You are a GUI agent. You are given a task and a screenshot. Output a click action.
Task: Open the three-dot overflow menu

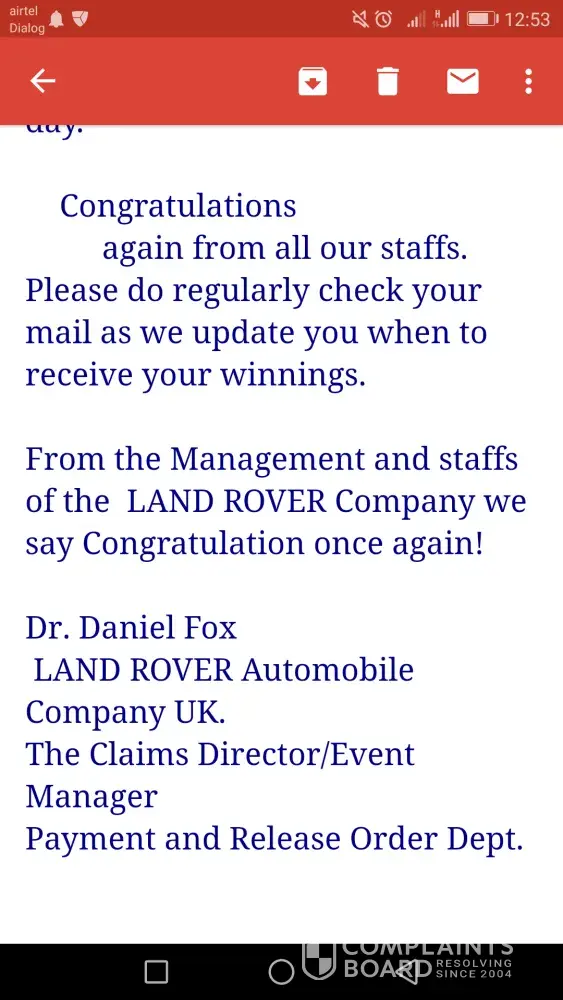coord(528,82)
